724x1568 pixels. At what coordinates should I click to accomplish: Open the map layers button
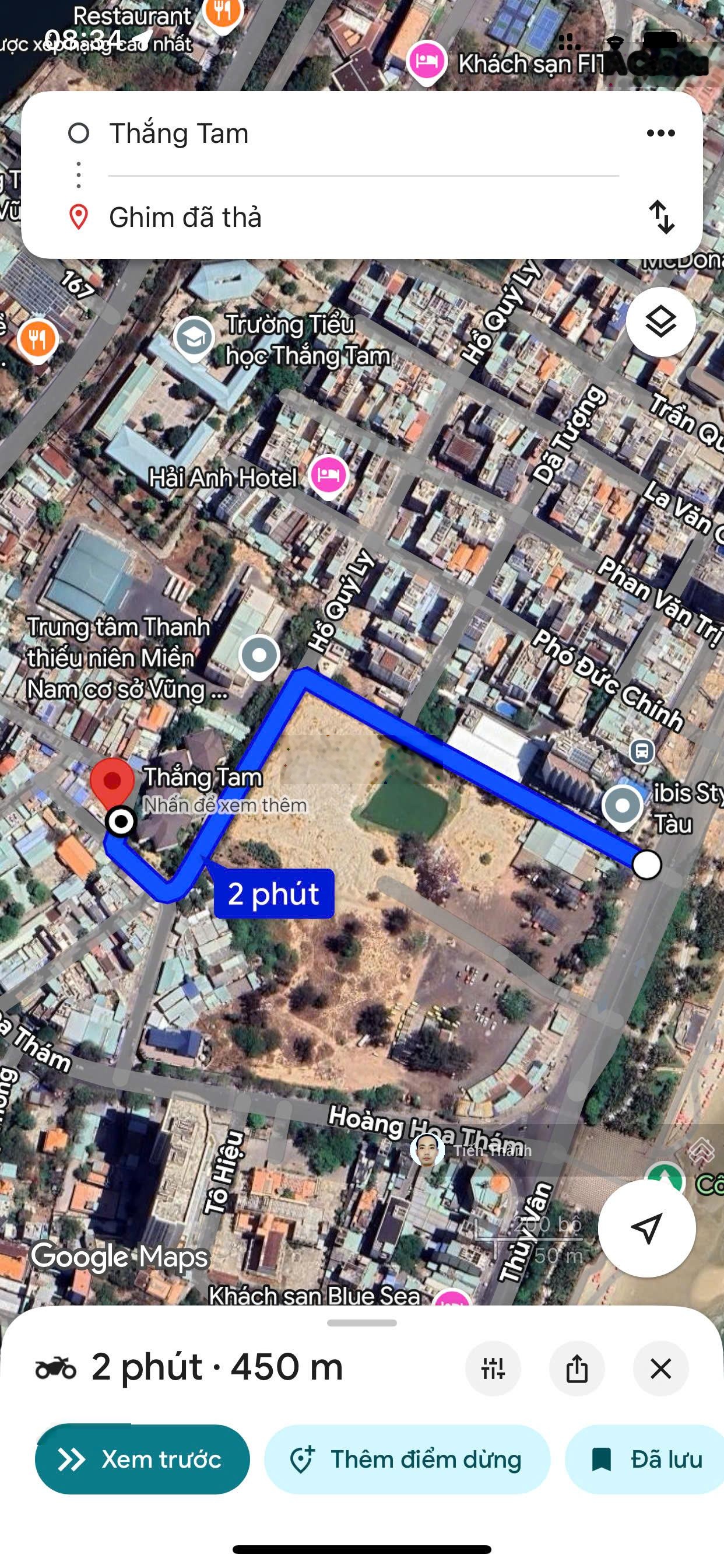click(660, 322)
